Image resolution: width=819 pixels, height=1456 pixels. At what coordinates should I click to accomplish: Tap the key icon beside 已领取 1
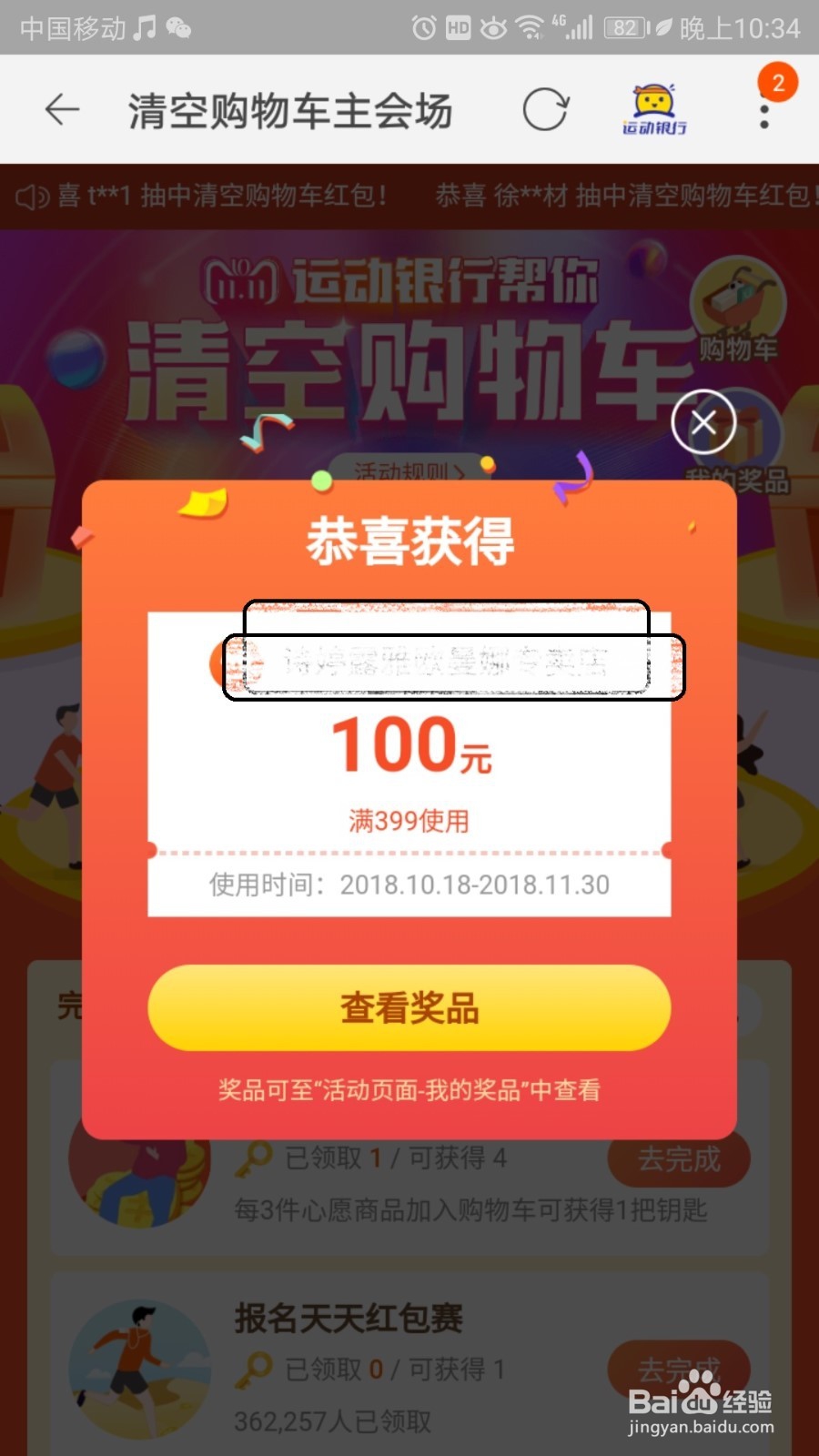257,1158
